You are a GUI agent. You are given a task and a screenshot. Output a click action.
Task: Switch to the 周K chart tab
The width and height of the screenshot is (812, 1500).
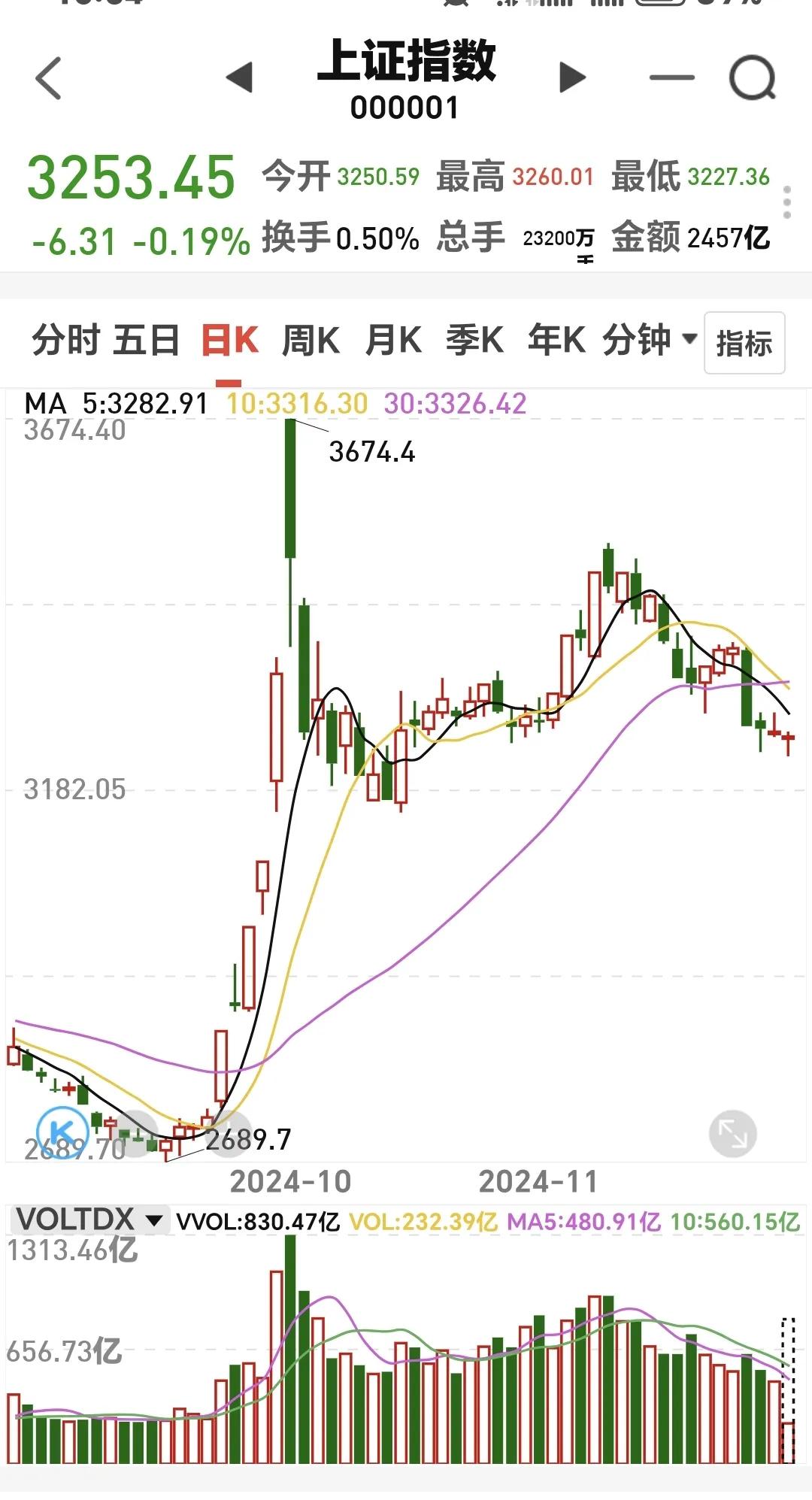tap(311, 341)
